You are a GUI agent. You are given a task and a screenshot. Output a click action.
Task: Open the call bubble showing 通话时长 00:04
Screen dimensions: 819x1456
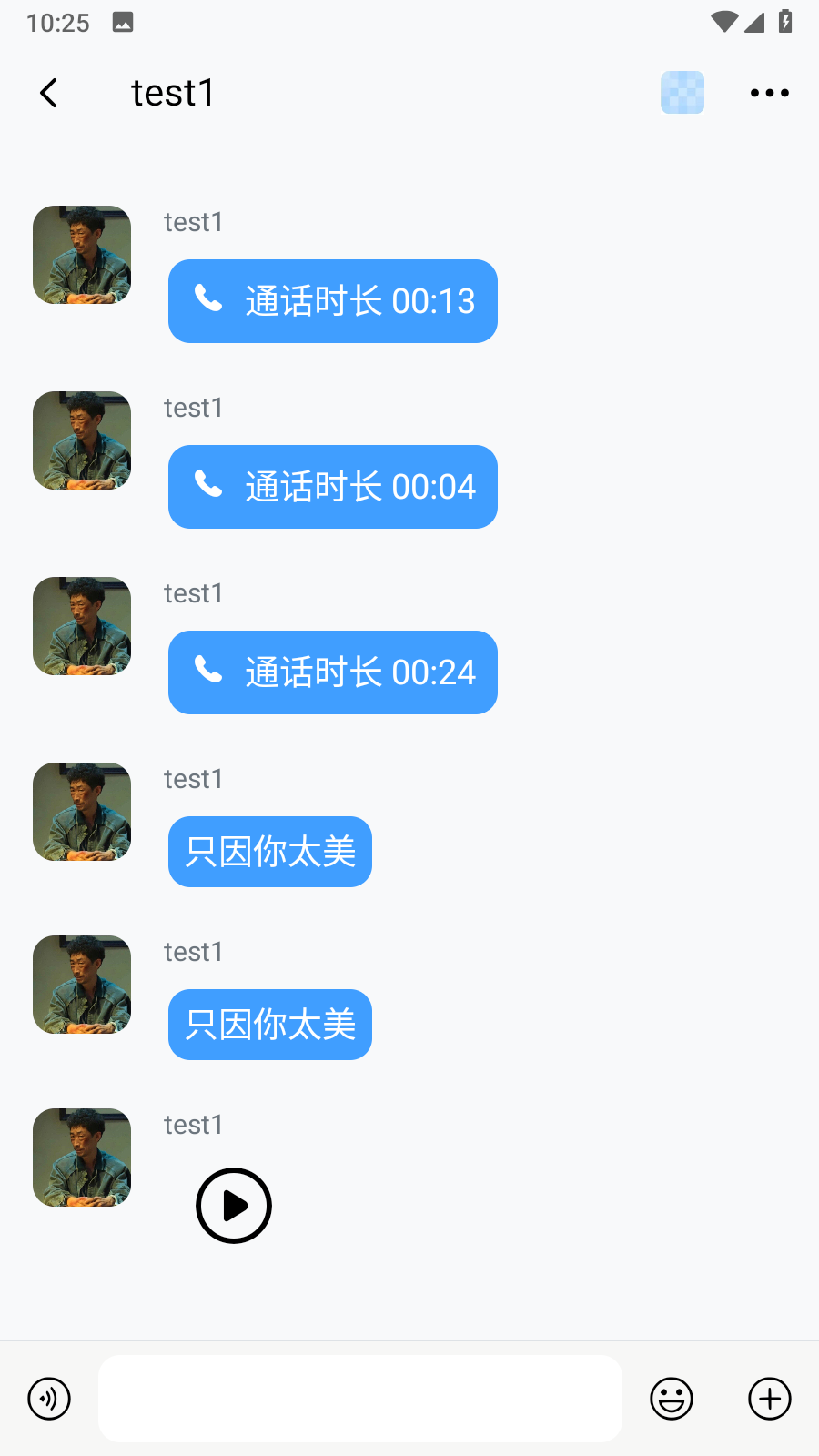tap(332, 487)
